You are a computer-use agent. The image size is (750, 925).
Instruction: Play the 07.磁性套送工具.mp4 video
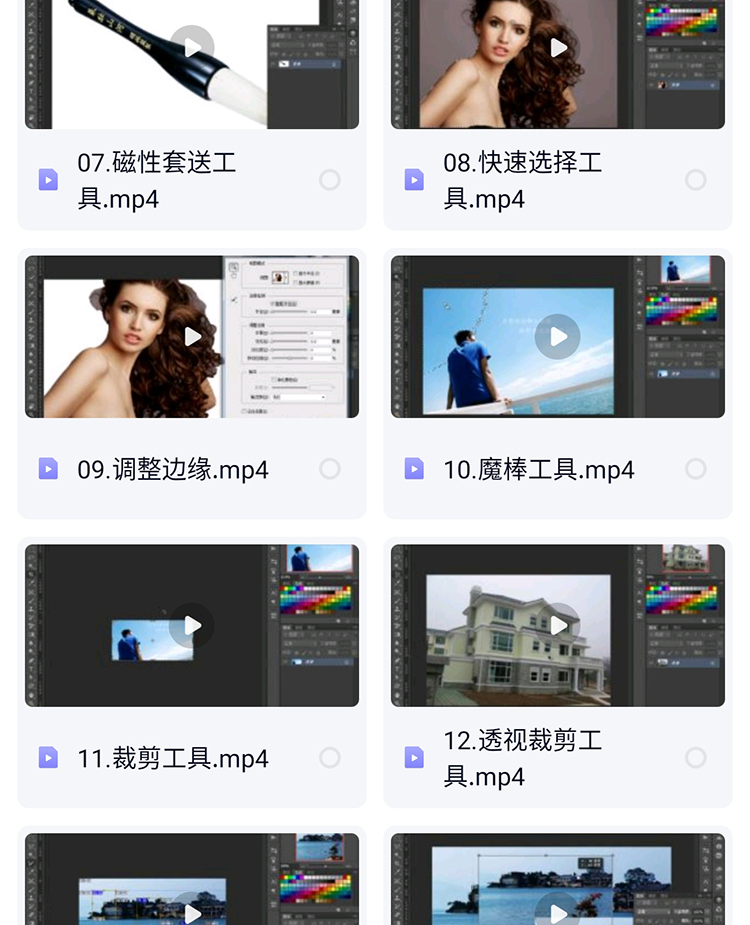(x=192, y=48)
